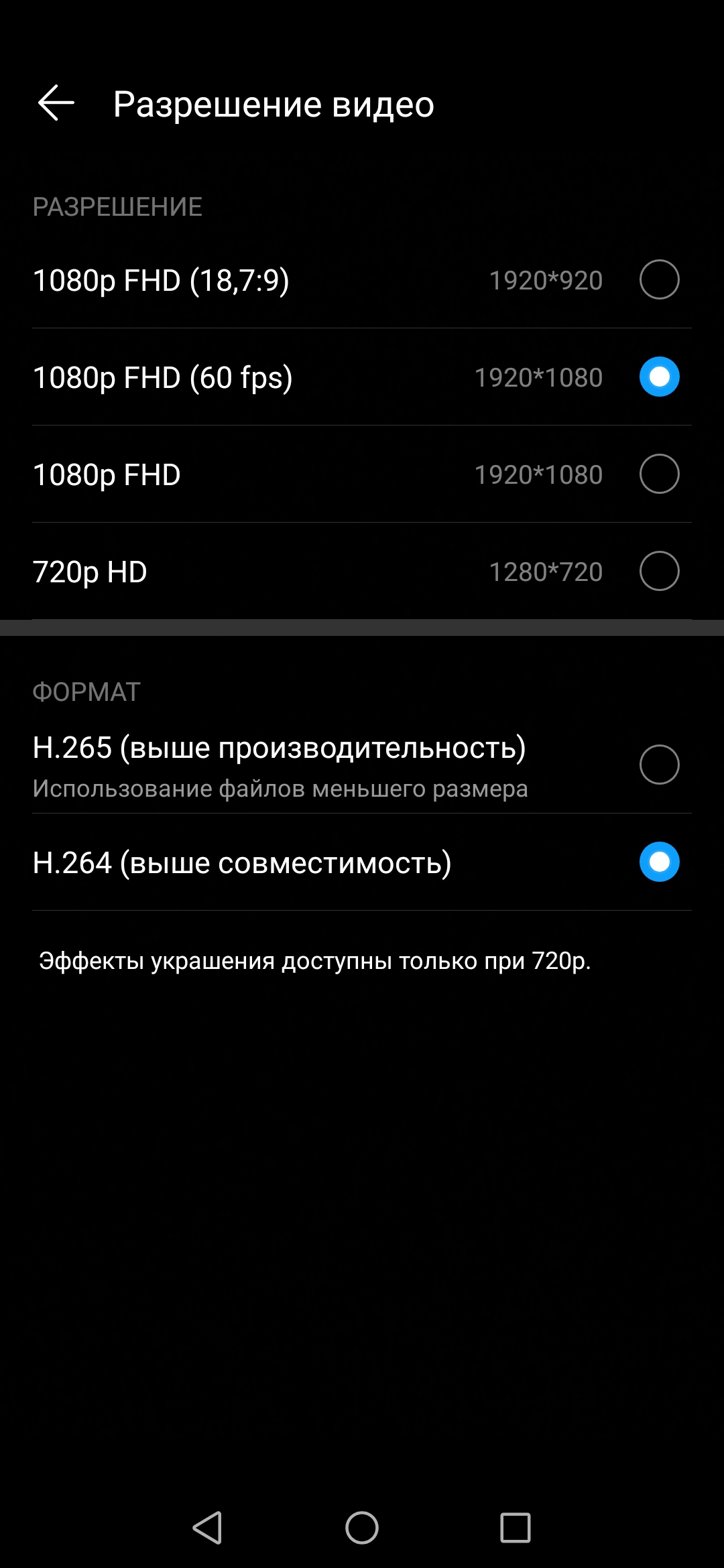The width and height of the screenshot is (724, 1568).
Task: Select H.265 format option
Action: [x=659, y=764]
